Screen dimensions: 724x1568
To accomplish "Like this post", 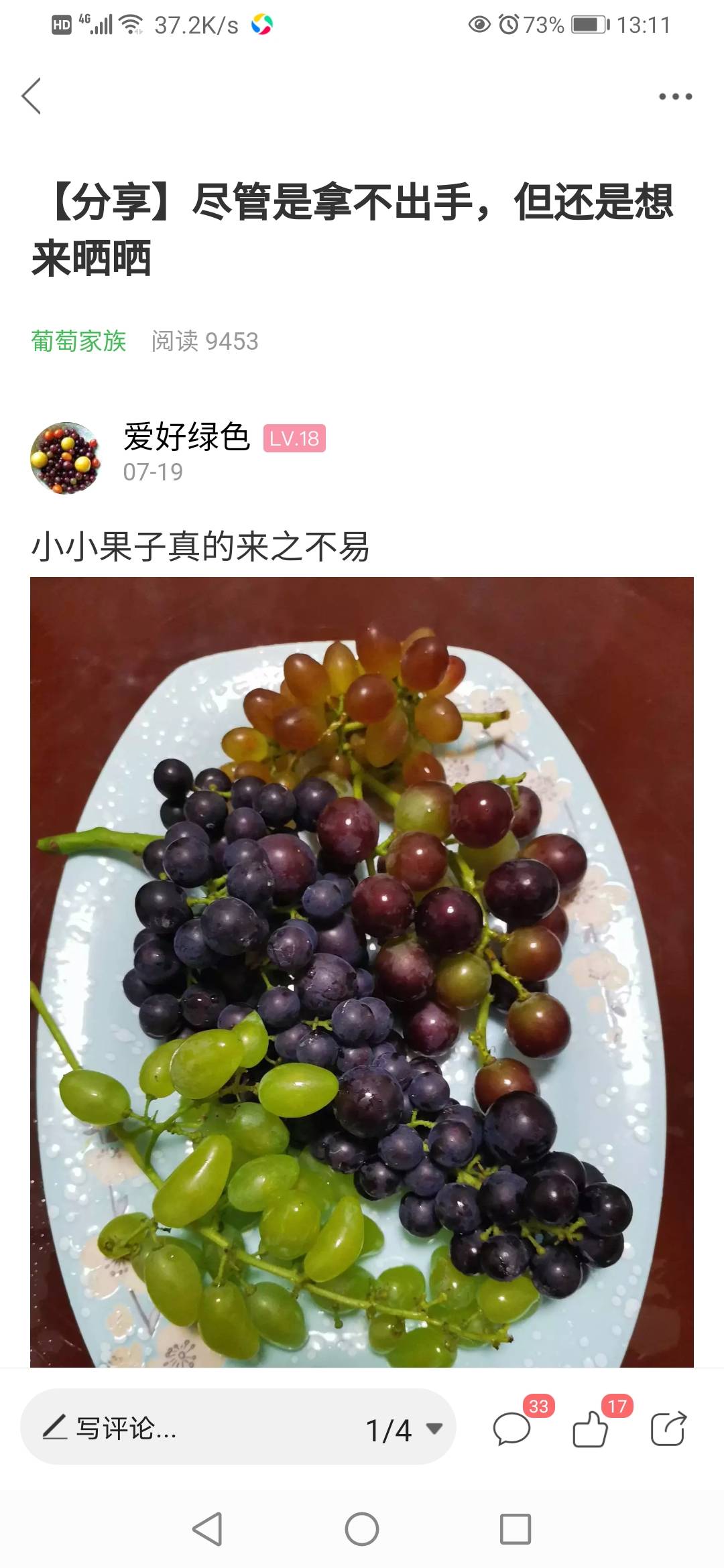I will click(x=591, y=1429).
